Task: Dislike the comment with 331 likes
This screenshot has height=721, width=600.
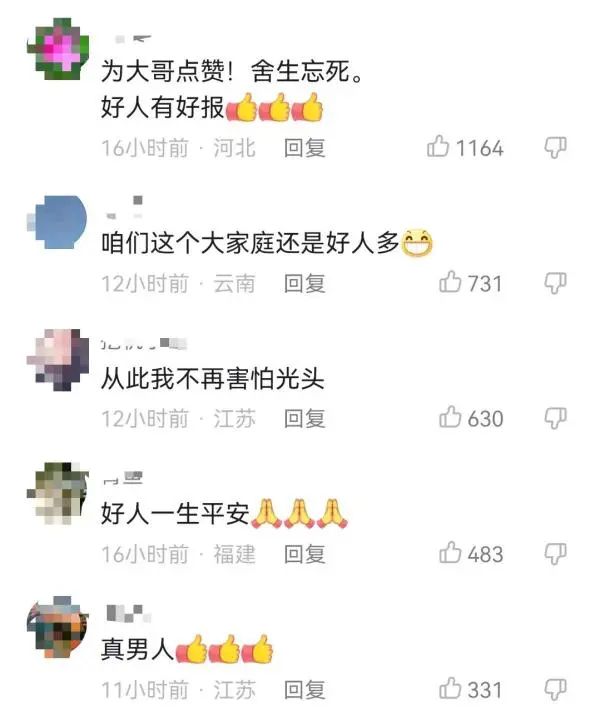Action: point(555,688)
